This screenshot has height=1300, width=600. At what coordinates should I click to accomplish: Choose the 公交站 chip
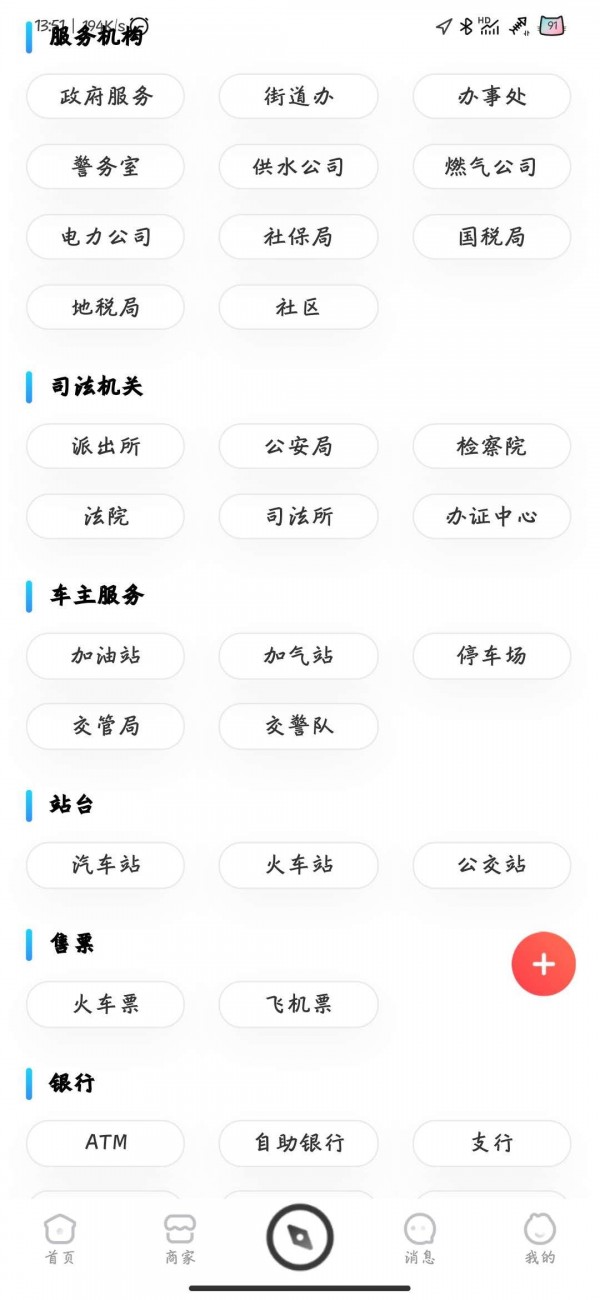(x=492, y=865)
